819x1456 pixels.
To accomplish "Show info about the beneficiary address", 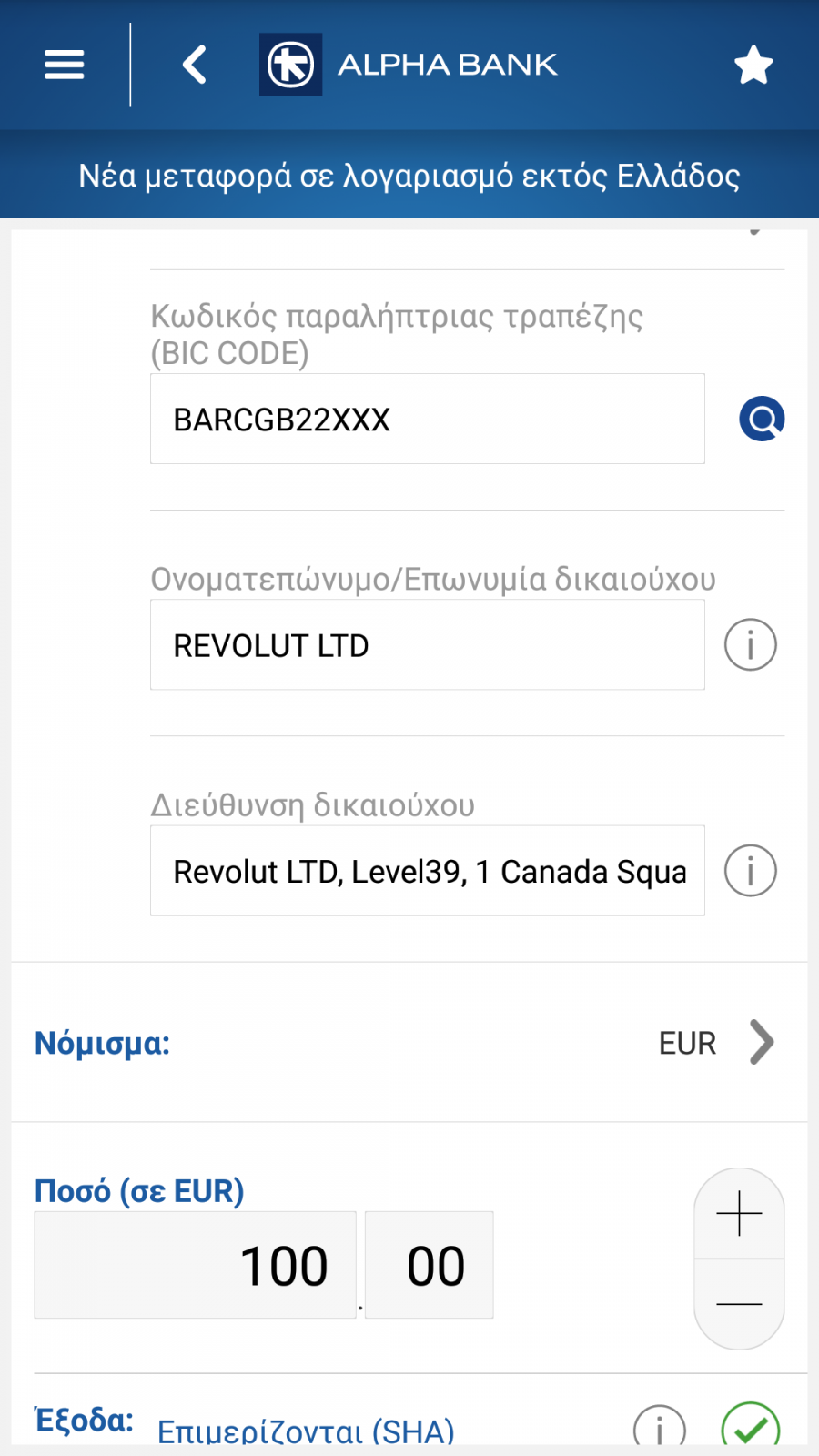I will click(751, 871).
